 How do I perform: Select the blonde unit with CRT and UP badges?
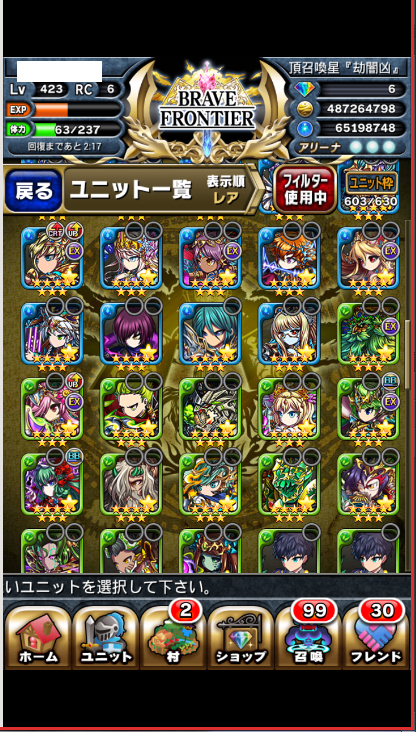[x=52, y=258]
